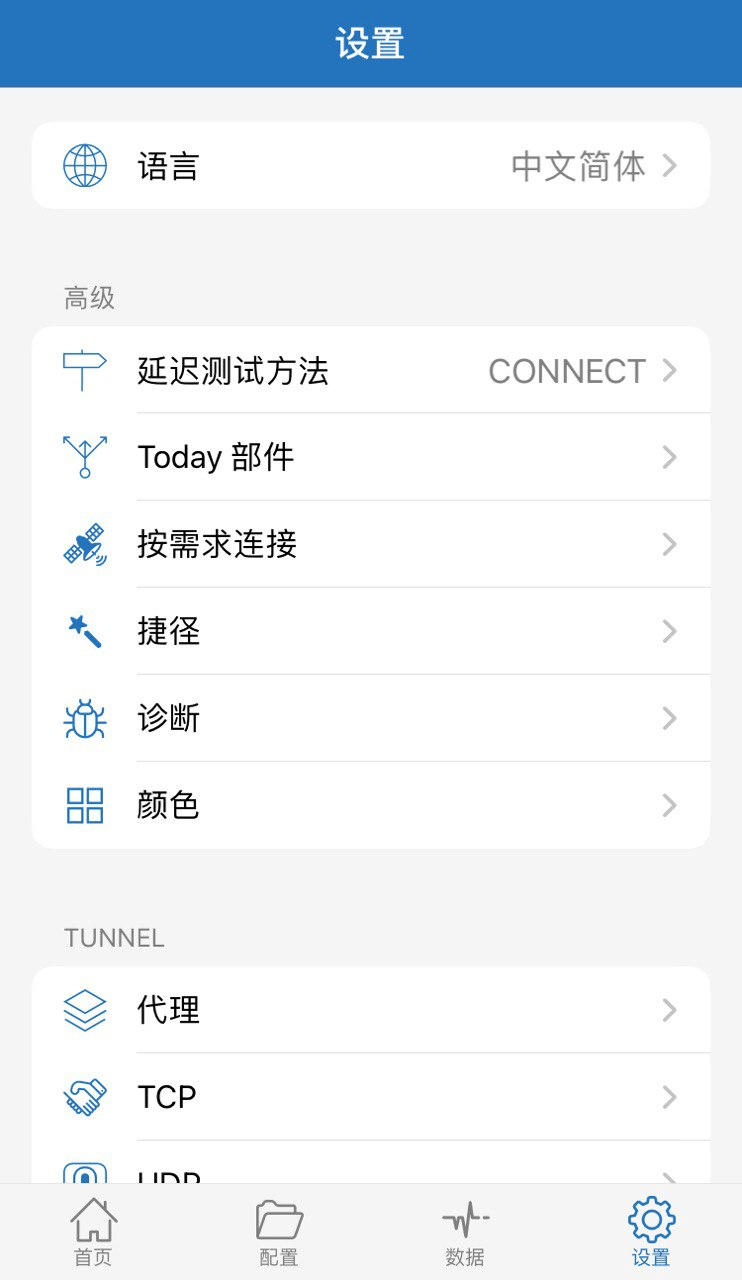The width and height of the screenshot is (742, 1280).
Task: Switch to the 数据 tab
Action: click(x=465, y=1232)
